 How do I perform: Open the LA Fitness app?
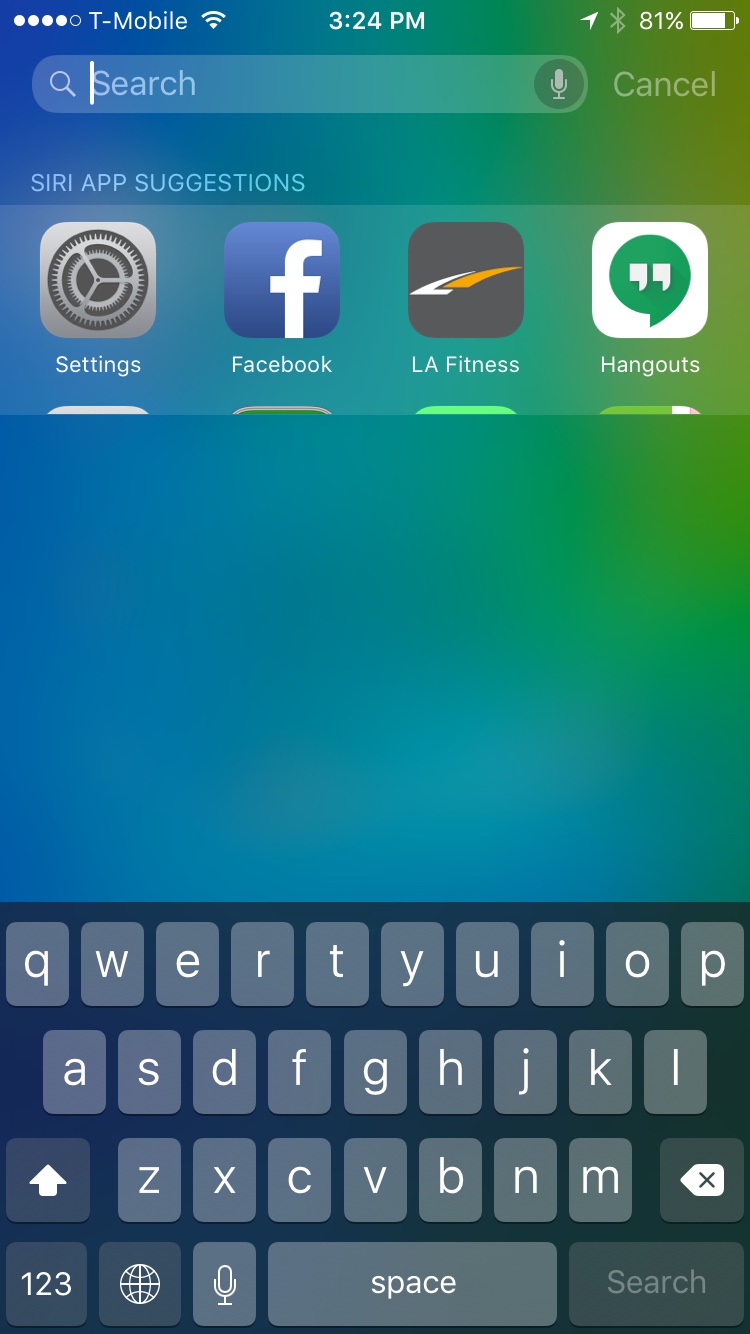click(466, 281)
